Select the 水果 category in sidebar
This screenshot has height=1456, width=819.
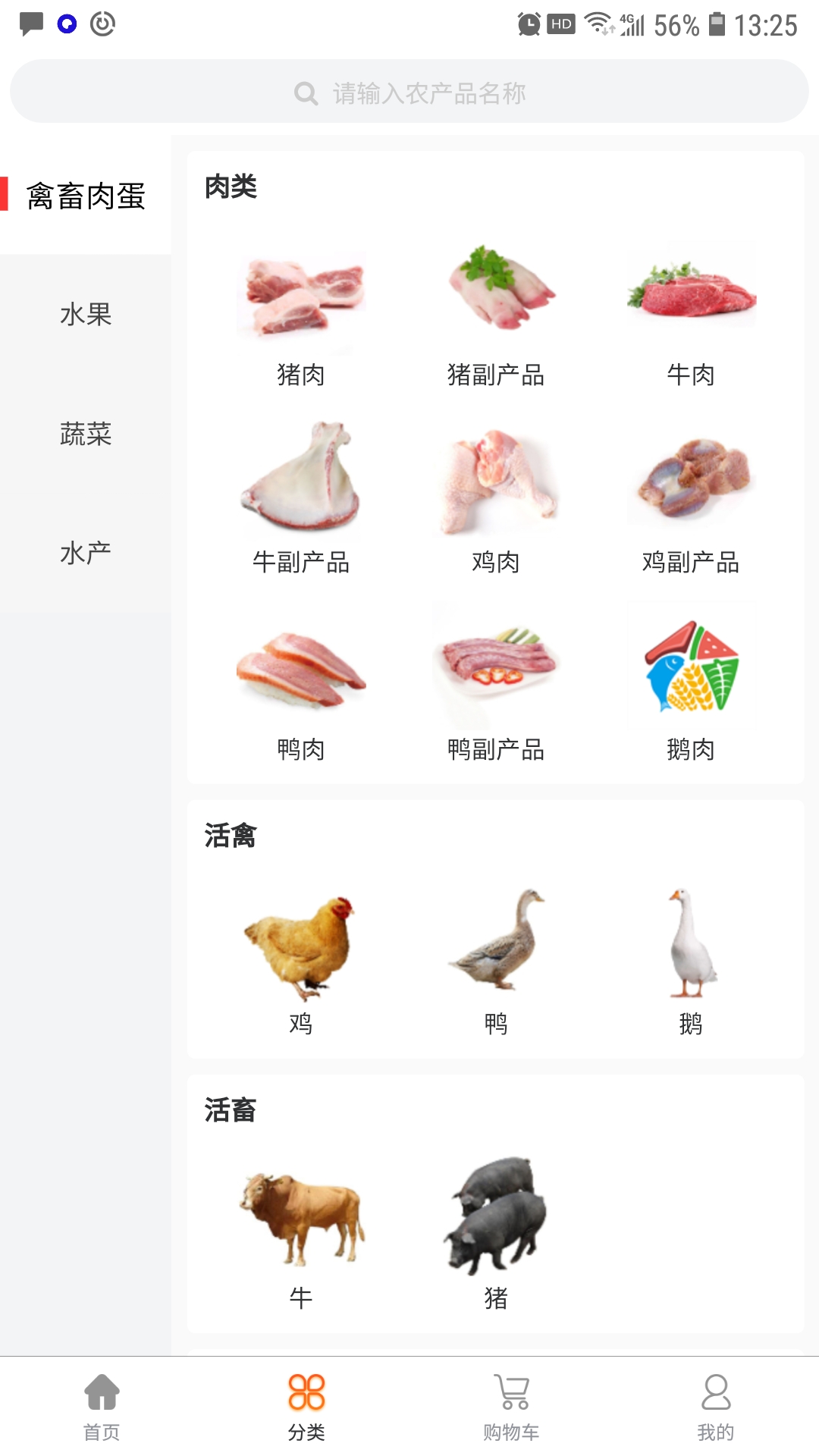[86, 314]
